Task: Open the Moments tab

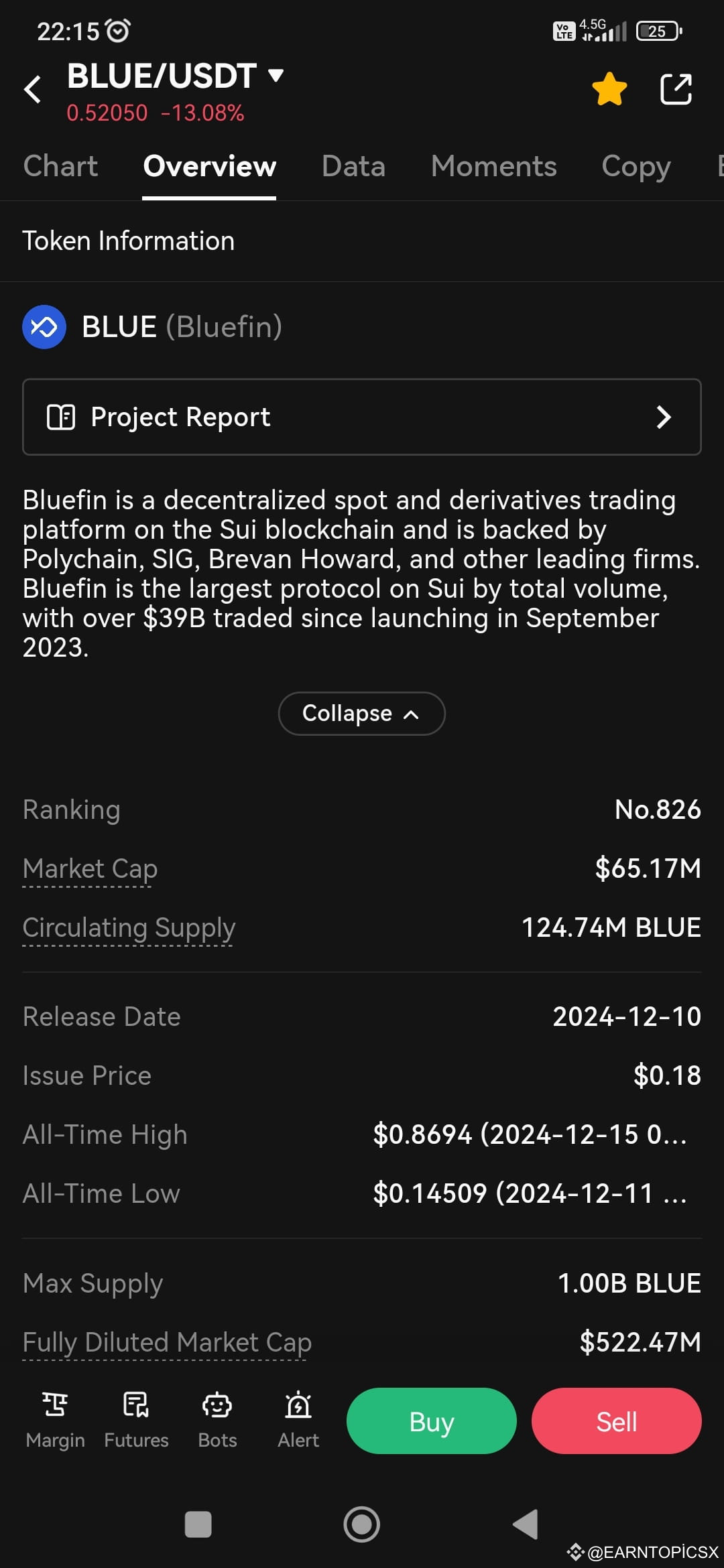Action: [x=493, y=166]
